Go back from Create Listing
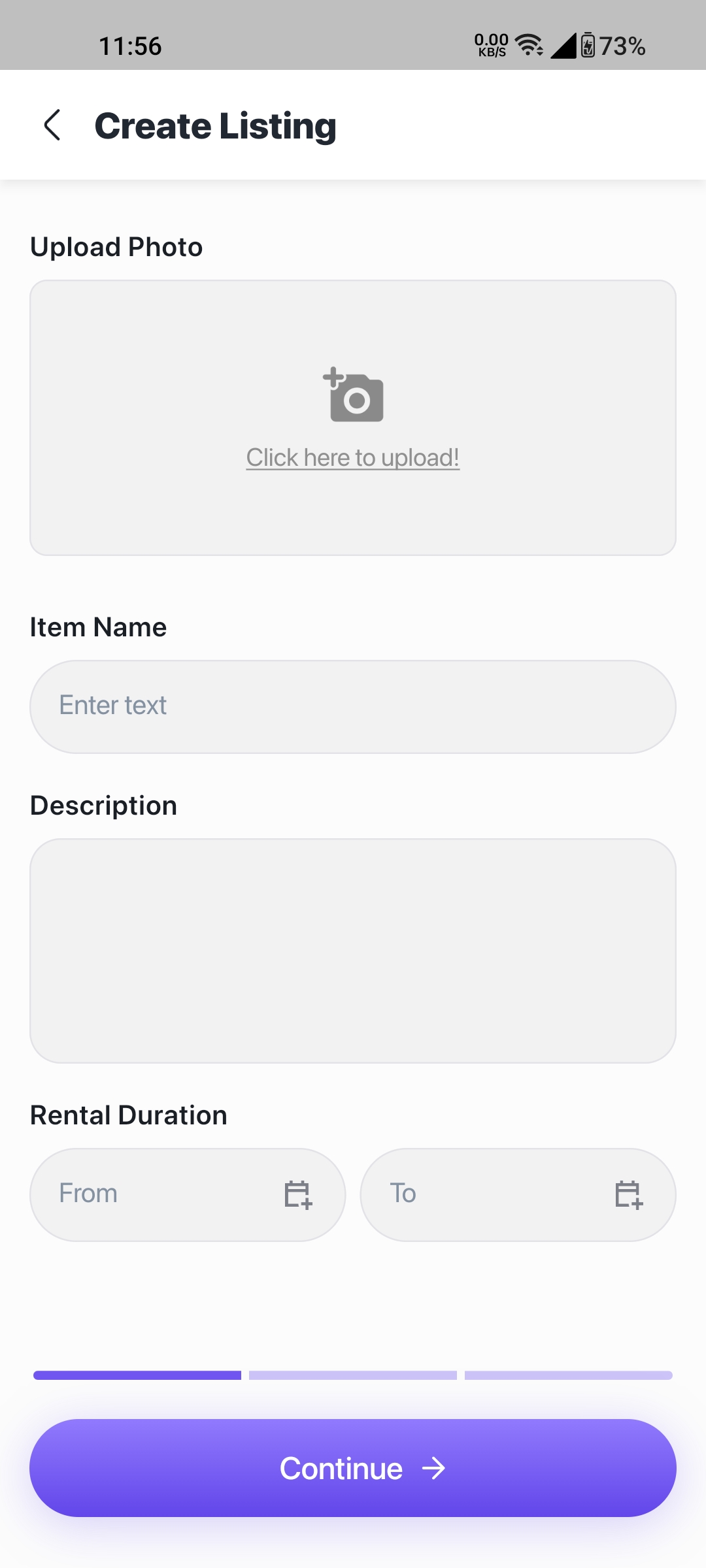Screen dimensions: 706x1568 (x=52, y=125)
